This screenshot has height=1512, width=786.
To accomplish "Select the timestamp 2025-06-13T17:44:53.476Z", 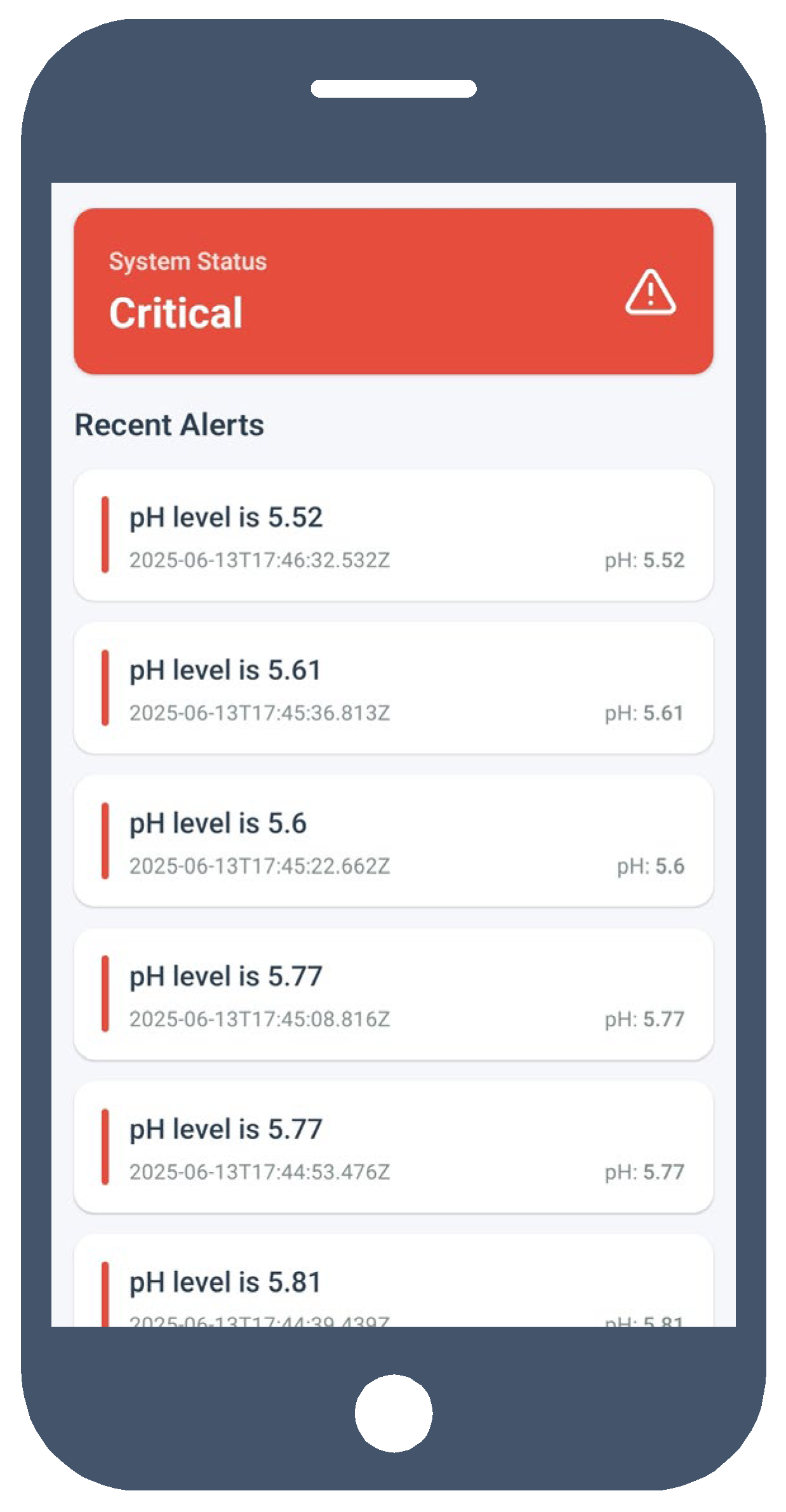I will pos(259,1173).
